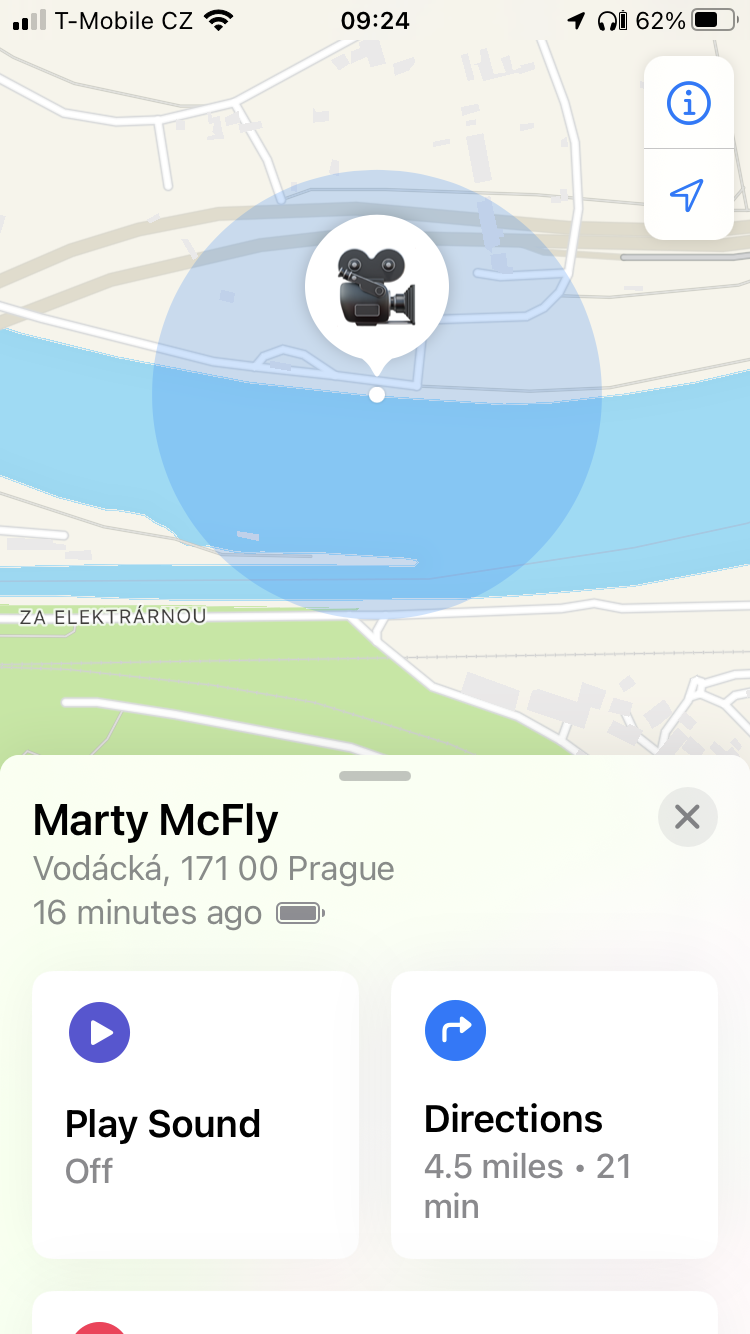Center map on my current location
The width and height of the screenshot is (750, 1334).
(688, 195)
